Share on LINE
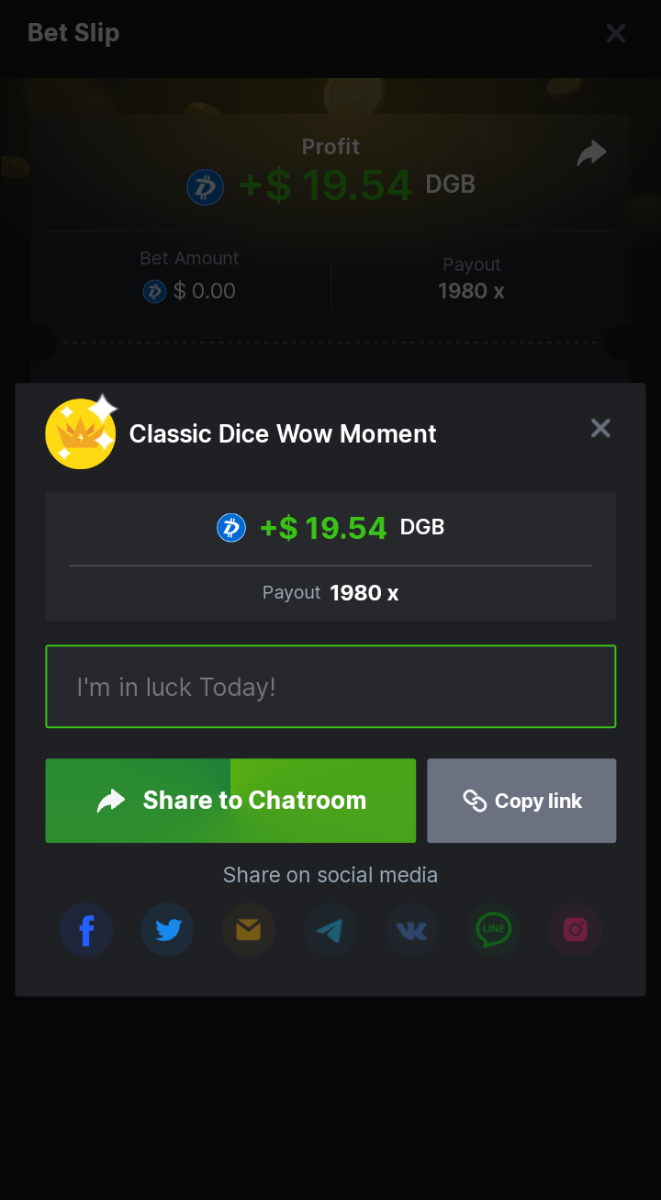 493,930
